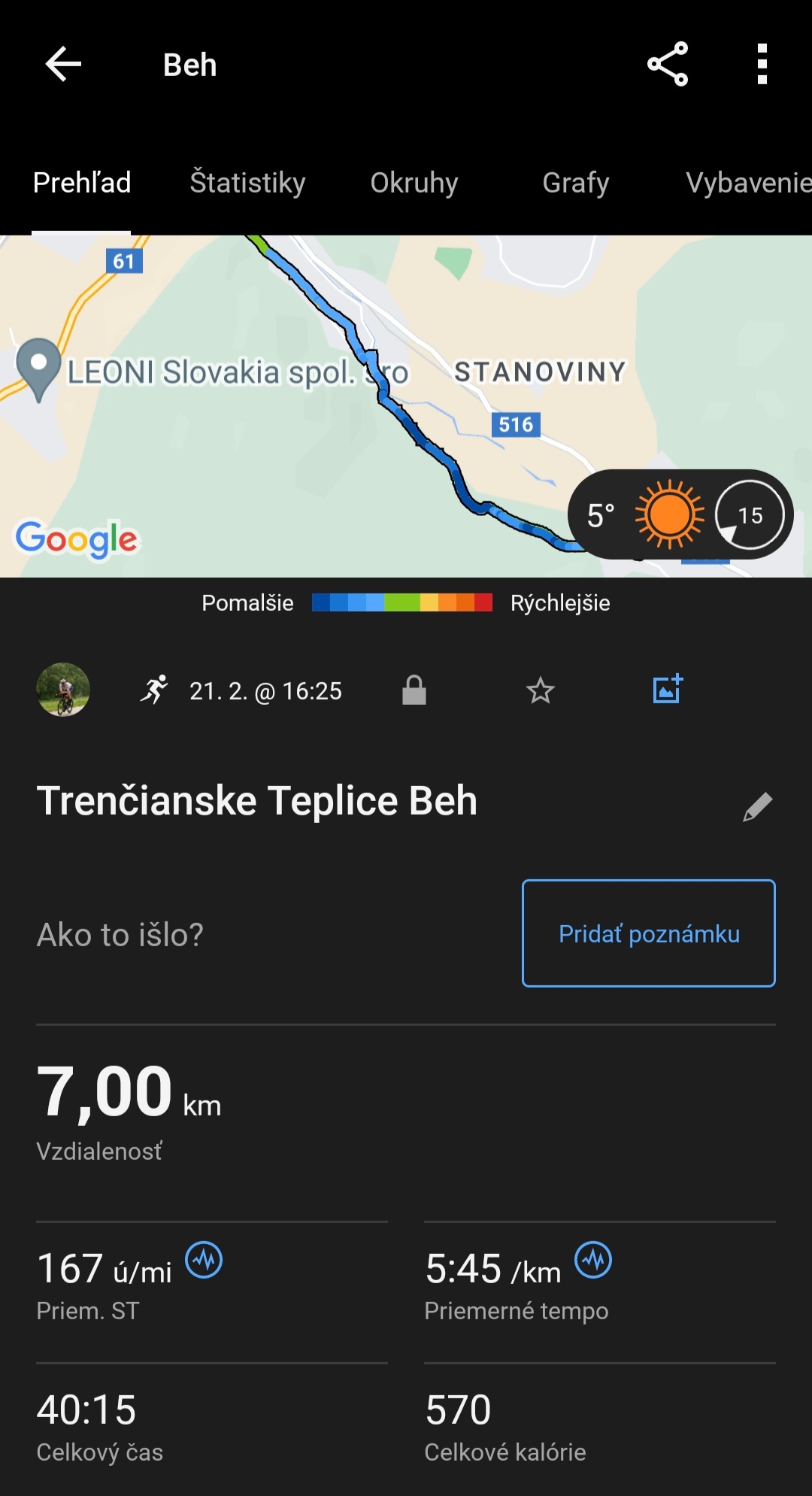
Task: Go back using the arrow icon
Action: pos(63,65)
